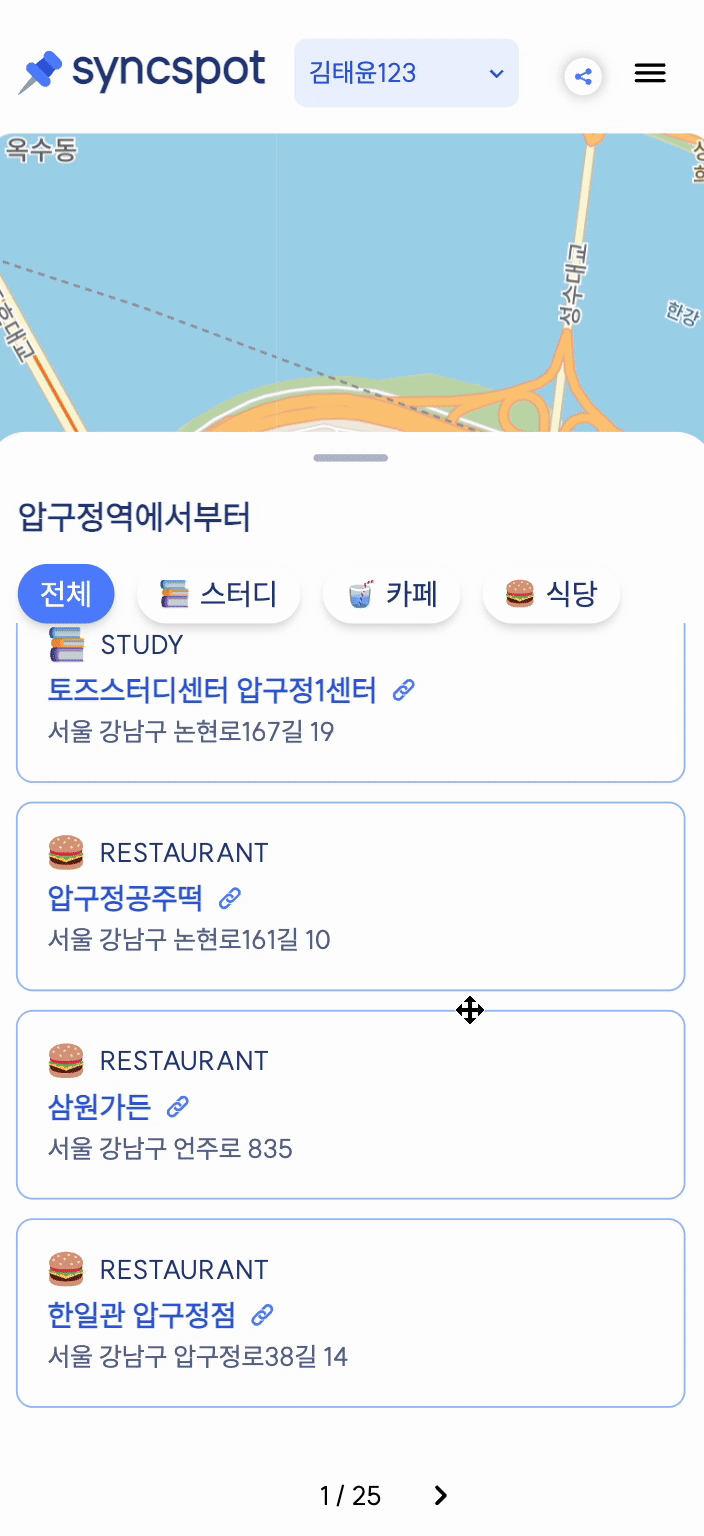The width and height of the screenshot is (704, 1536).
Task: Filter by 스터디 category
Action: (218, 594)
